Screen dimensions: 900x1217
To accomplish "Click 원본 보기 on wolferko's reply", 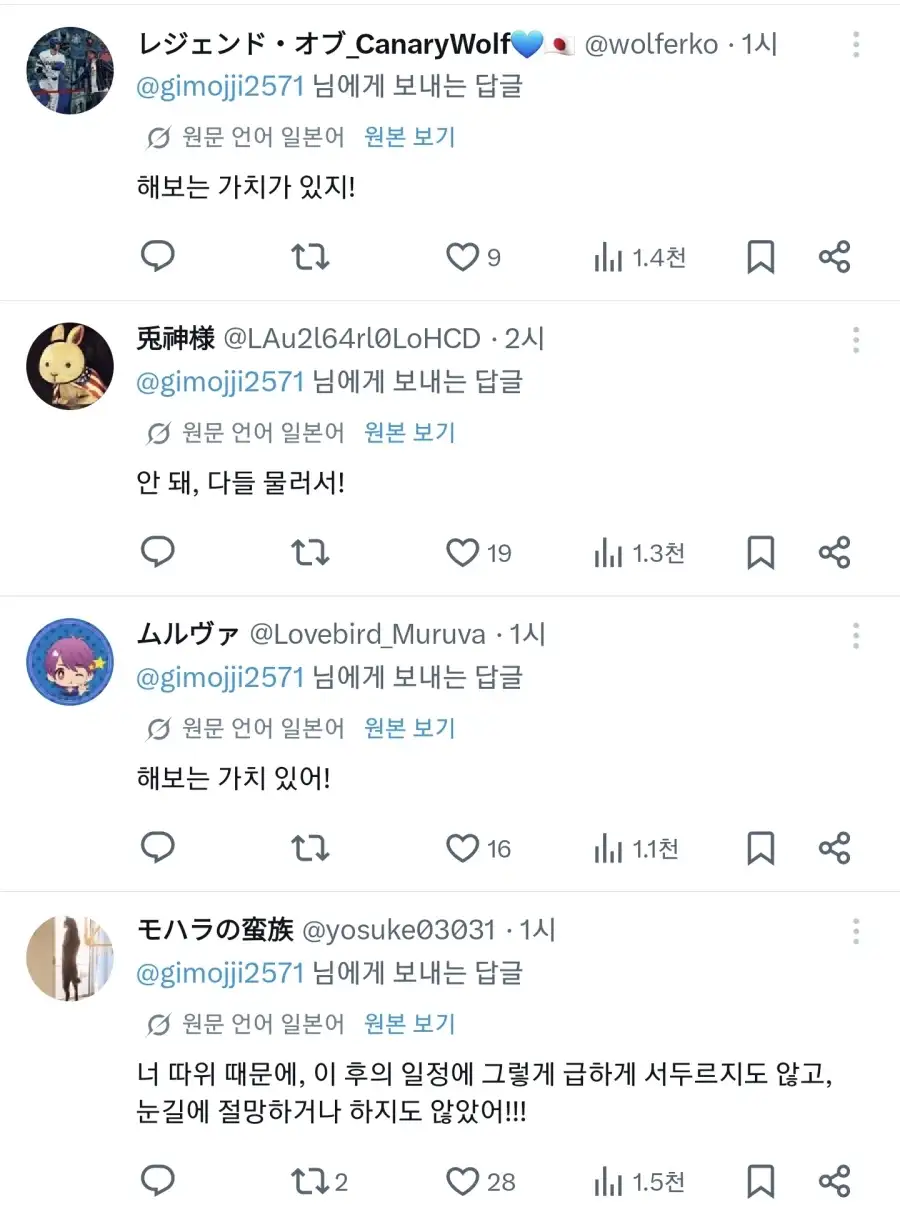I will click(x=409, y=137).
